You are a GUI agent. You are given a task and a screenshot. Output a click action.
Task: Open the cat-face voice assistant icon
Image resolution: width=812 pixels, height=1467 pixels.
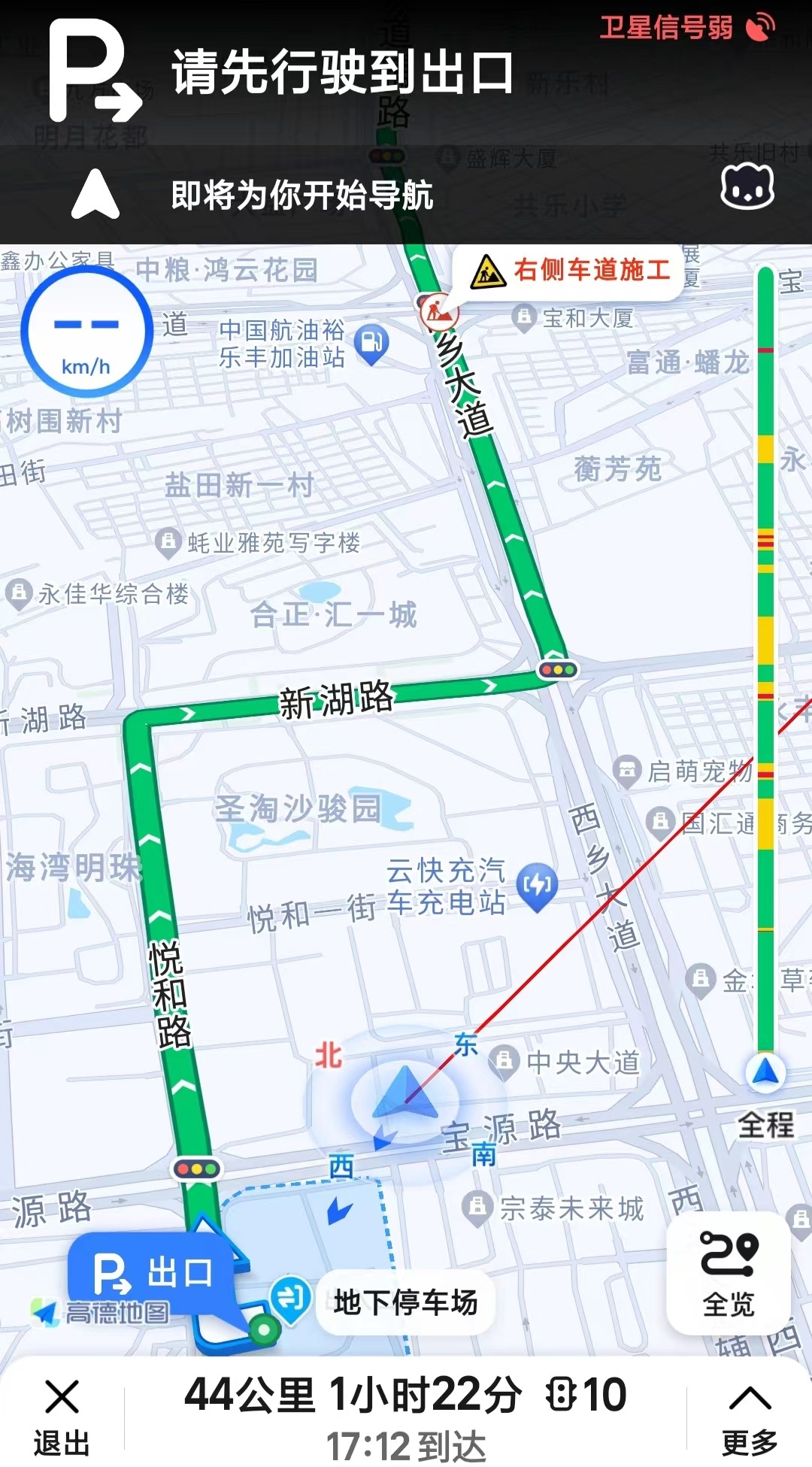coord(747,187)
